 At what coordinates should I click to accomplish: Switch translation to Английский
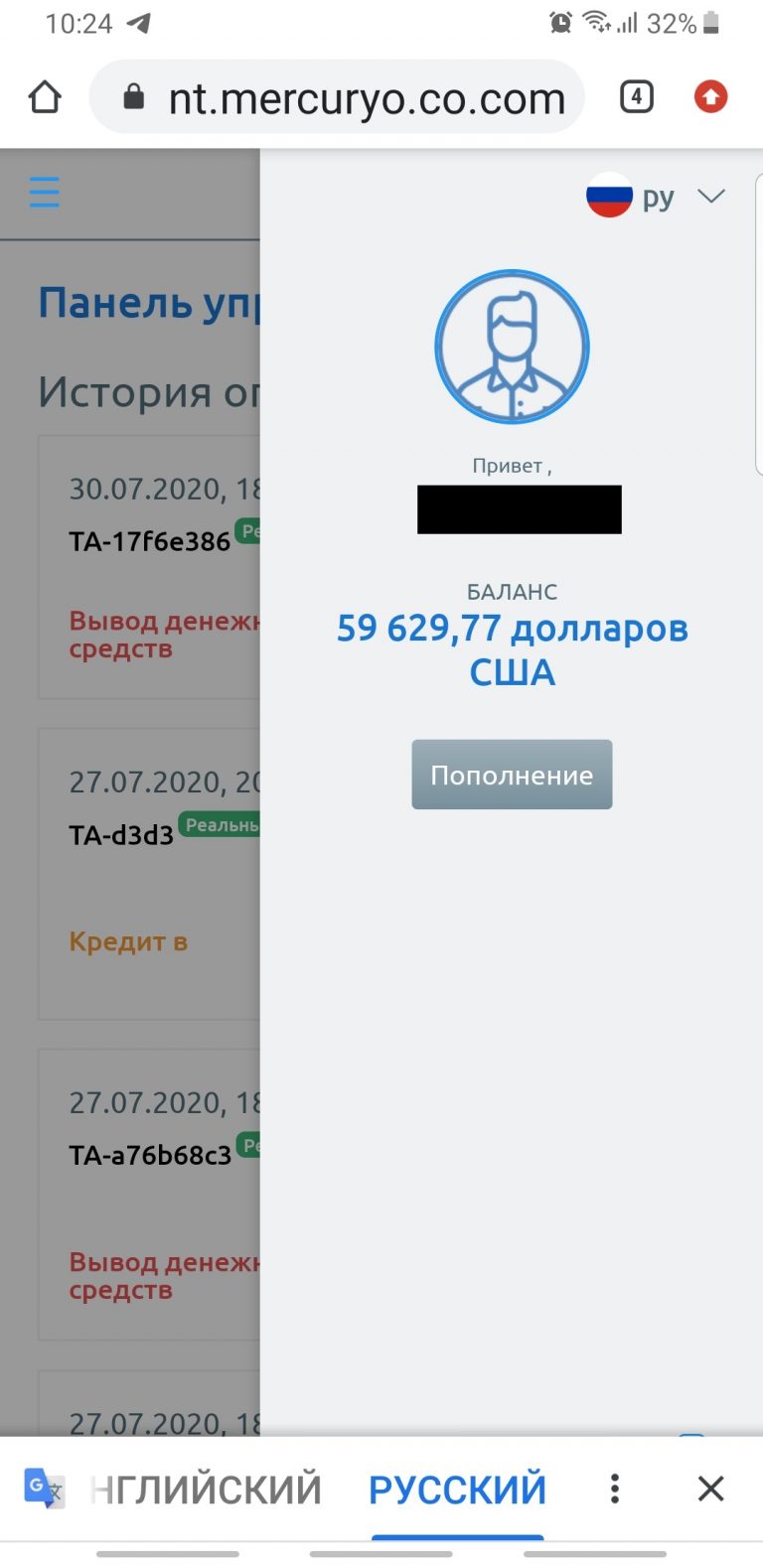tap(206, 1489)
